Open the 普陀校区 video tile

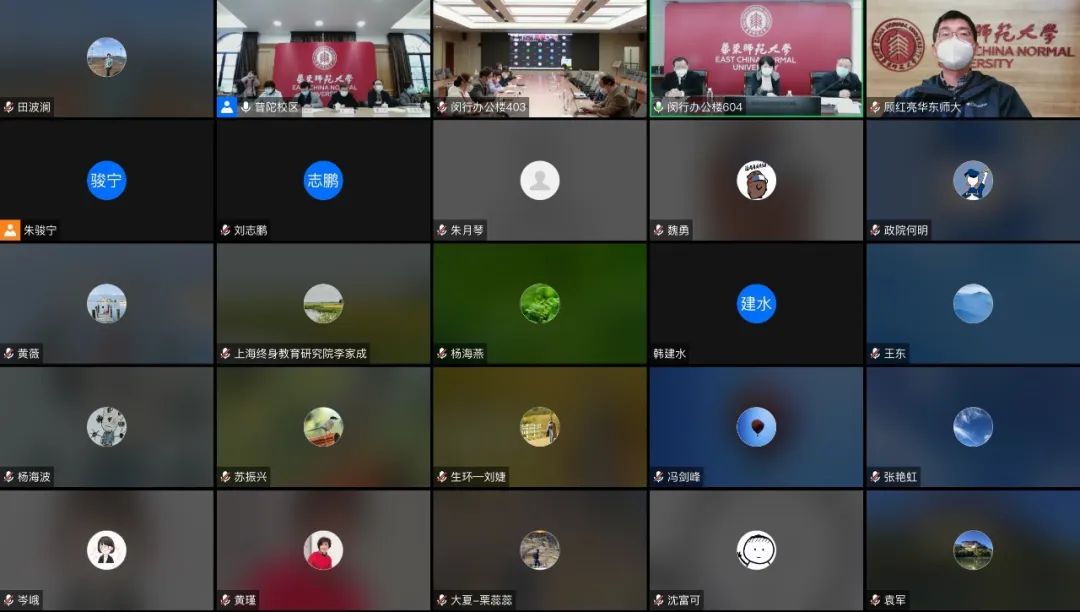[x=323, y=60]
